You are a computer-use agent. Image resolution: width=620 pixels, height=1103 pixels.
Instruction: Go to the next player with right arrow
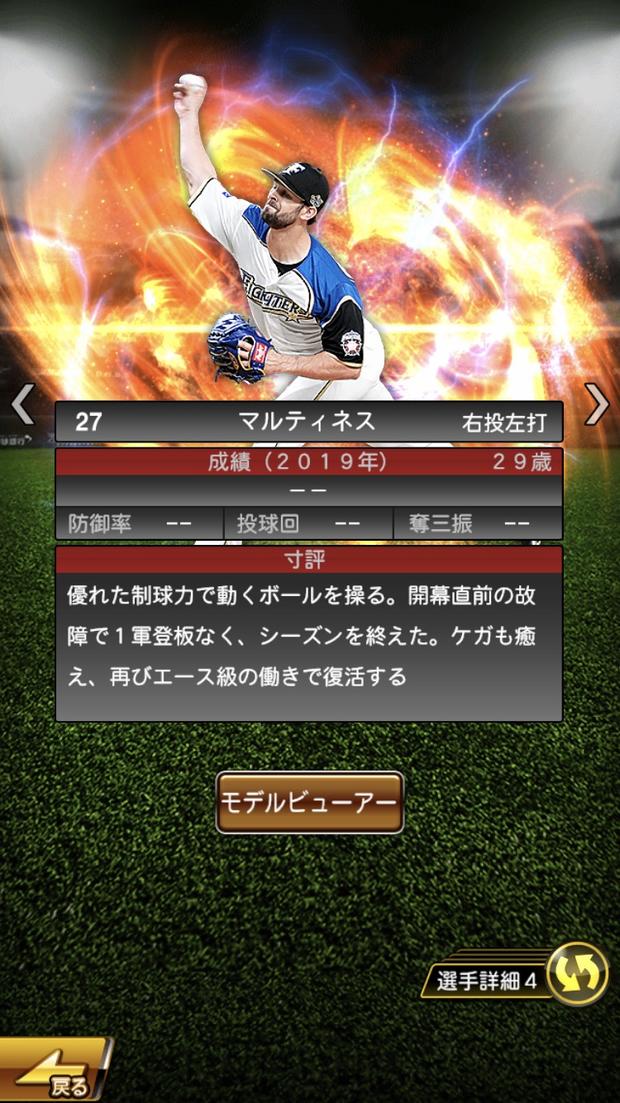click(597, 403)
